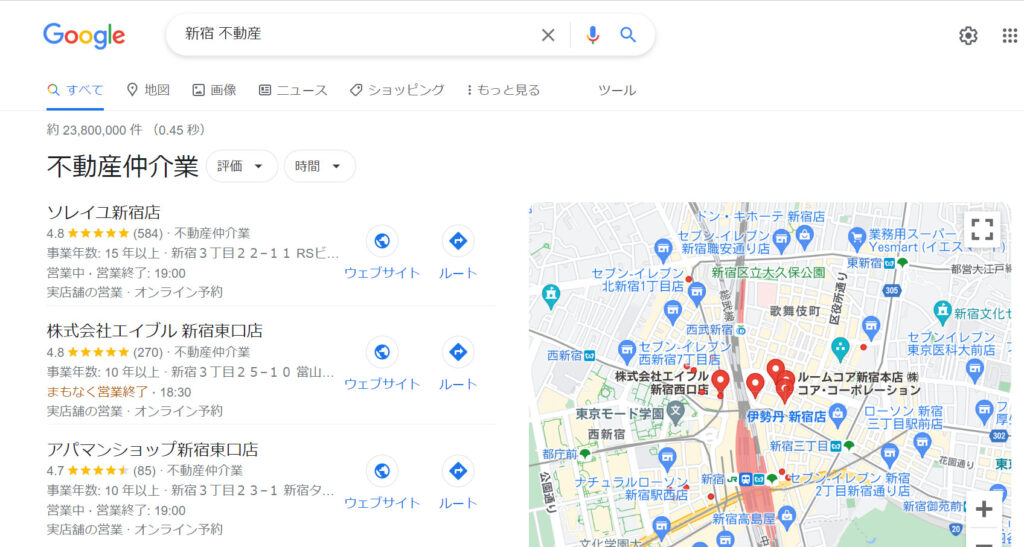The image size is (1024, 547).
Task: Expand もっと見る menu
Action: (x=504, y=90)
